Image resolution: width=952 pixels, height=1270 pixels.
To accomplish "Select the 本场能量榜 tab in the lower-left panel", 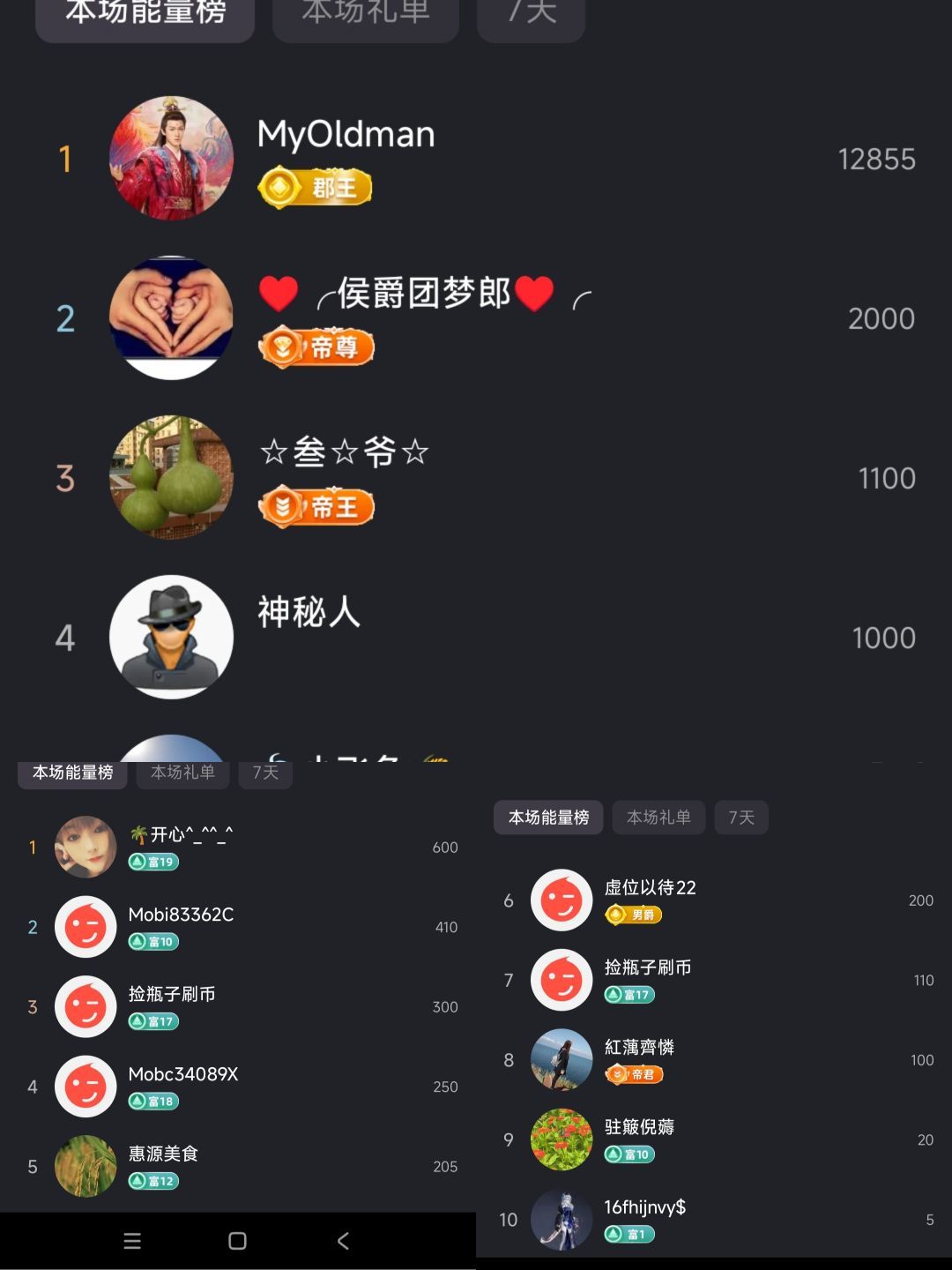I will pyautogui.click(x=72, y=773).
